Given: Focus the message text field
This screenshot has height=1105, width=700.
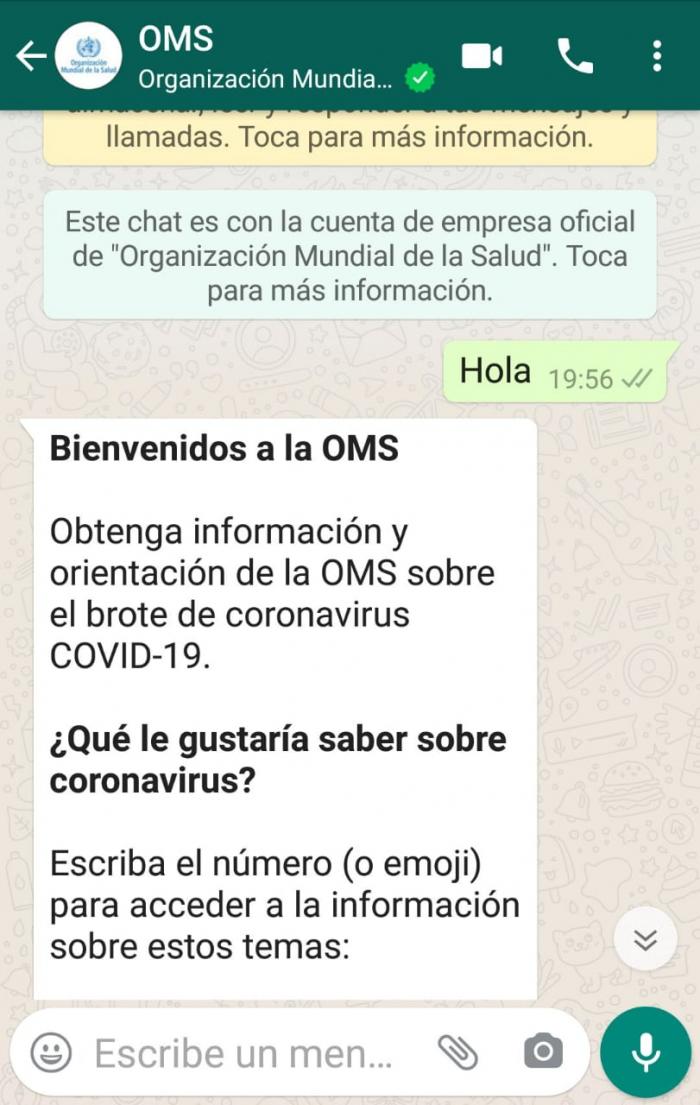Looking at the screenshot, I should [x=245, y=1052].
